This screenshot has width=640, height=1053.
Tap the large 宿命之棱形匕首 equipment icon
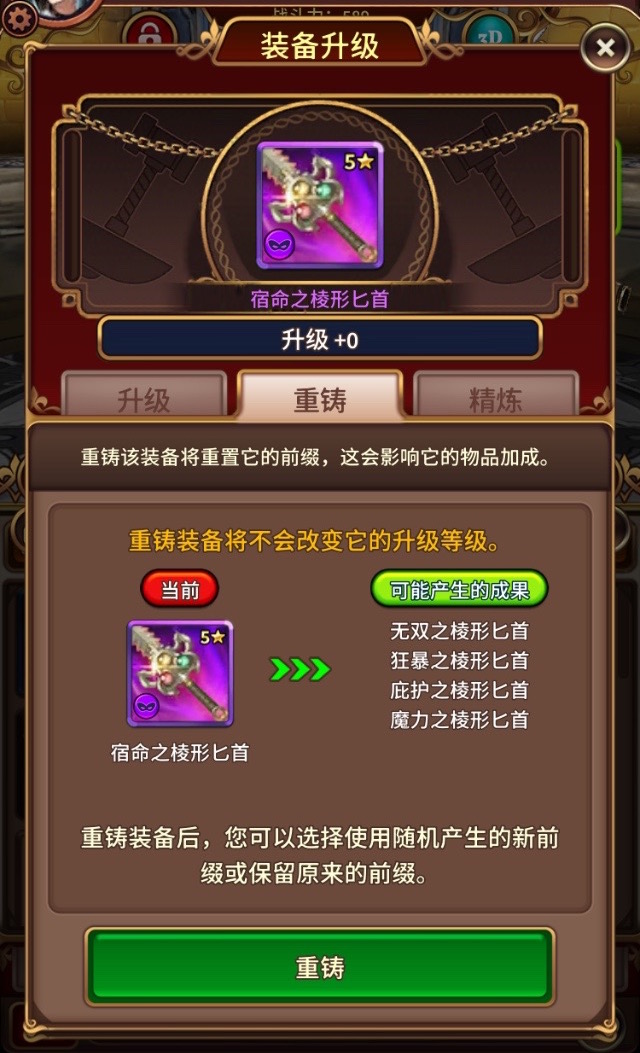point(320,205)
